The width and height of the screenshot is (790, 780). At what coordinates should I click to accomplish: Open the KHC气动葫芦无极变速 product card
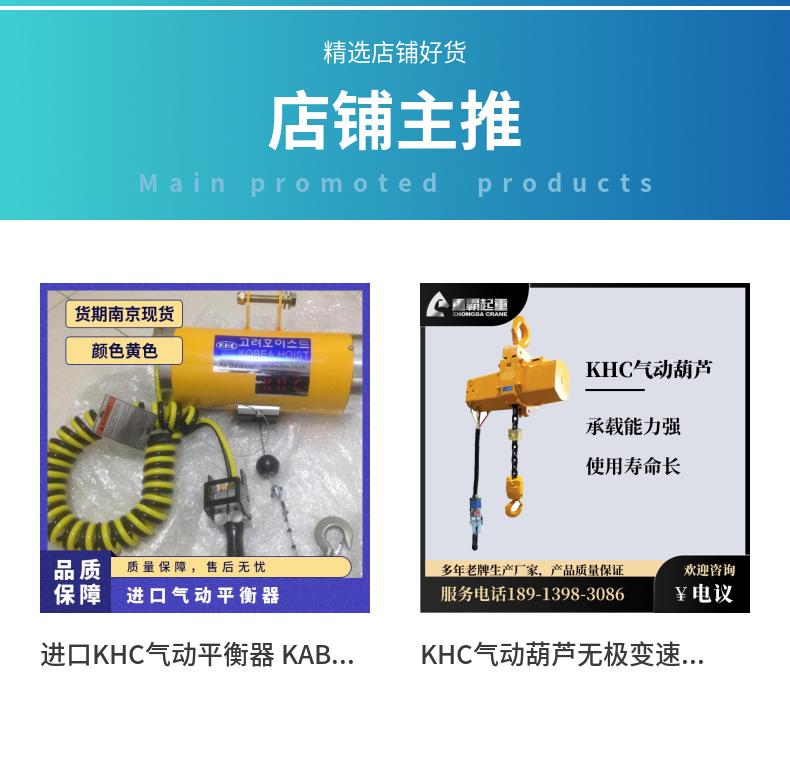click(584, 448)
